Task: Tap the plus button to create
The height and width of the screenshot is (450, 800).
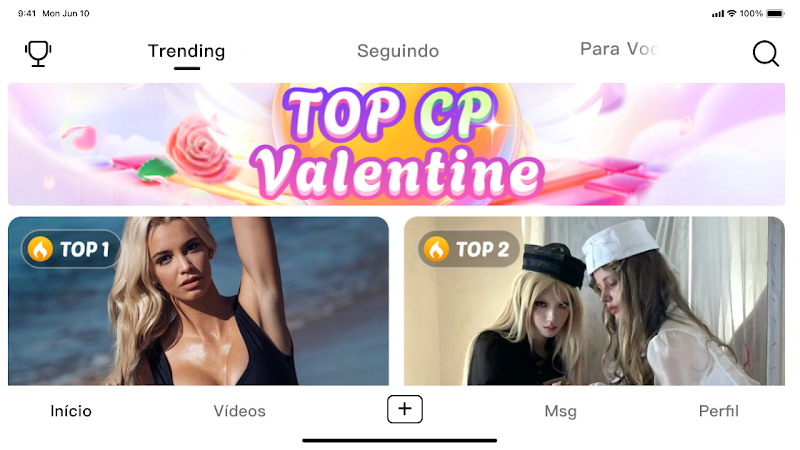Action: click(x=405, y=409)
